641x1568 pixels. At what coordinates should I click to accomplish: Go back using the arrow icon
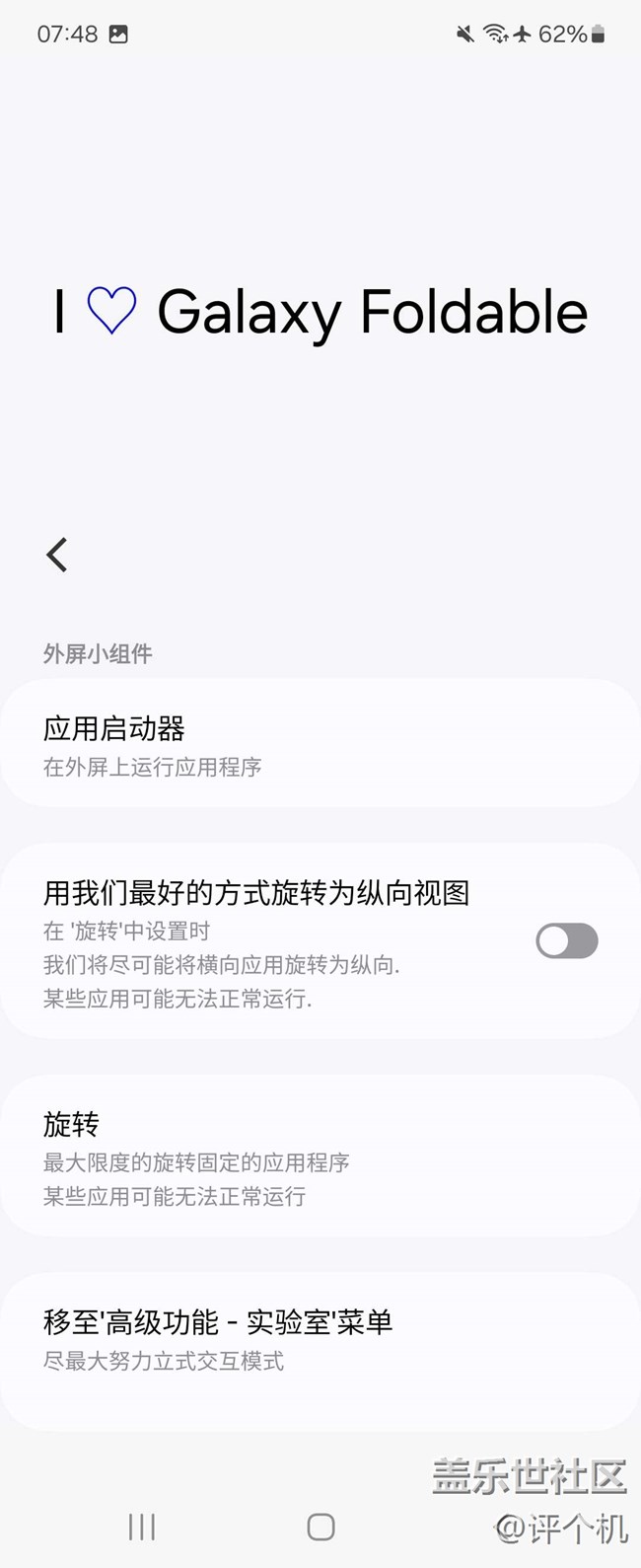[57, 555]
